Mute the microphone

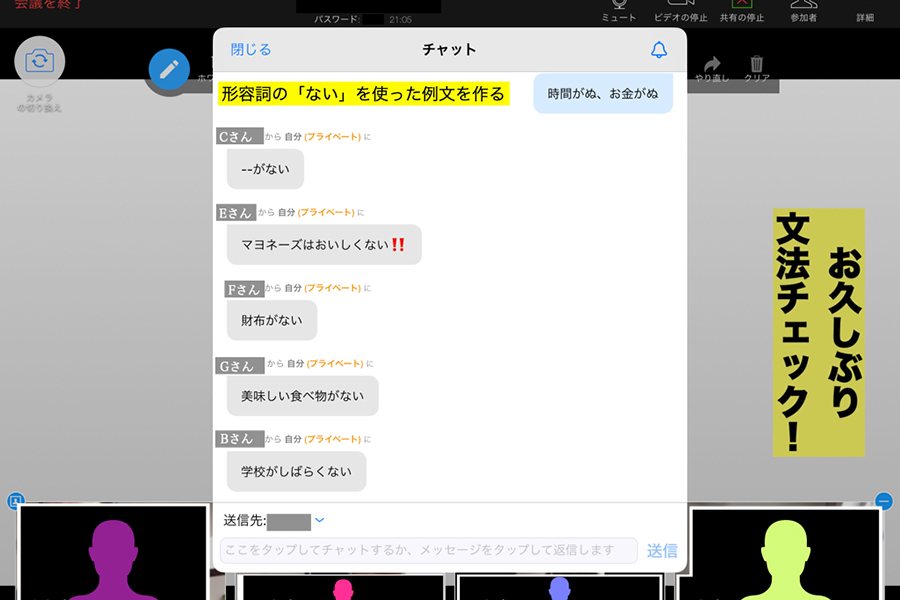[x=619, y=11]
